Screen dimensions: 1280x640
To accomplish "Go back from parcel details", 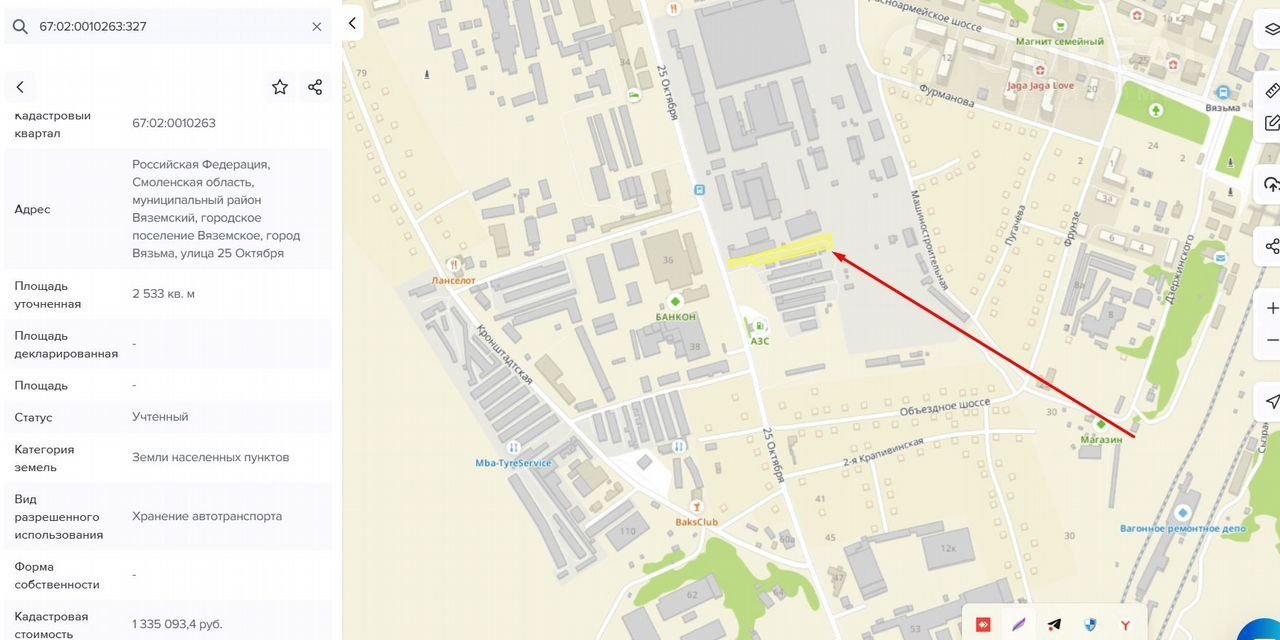I will click(20, 87).
